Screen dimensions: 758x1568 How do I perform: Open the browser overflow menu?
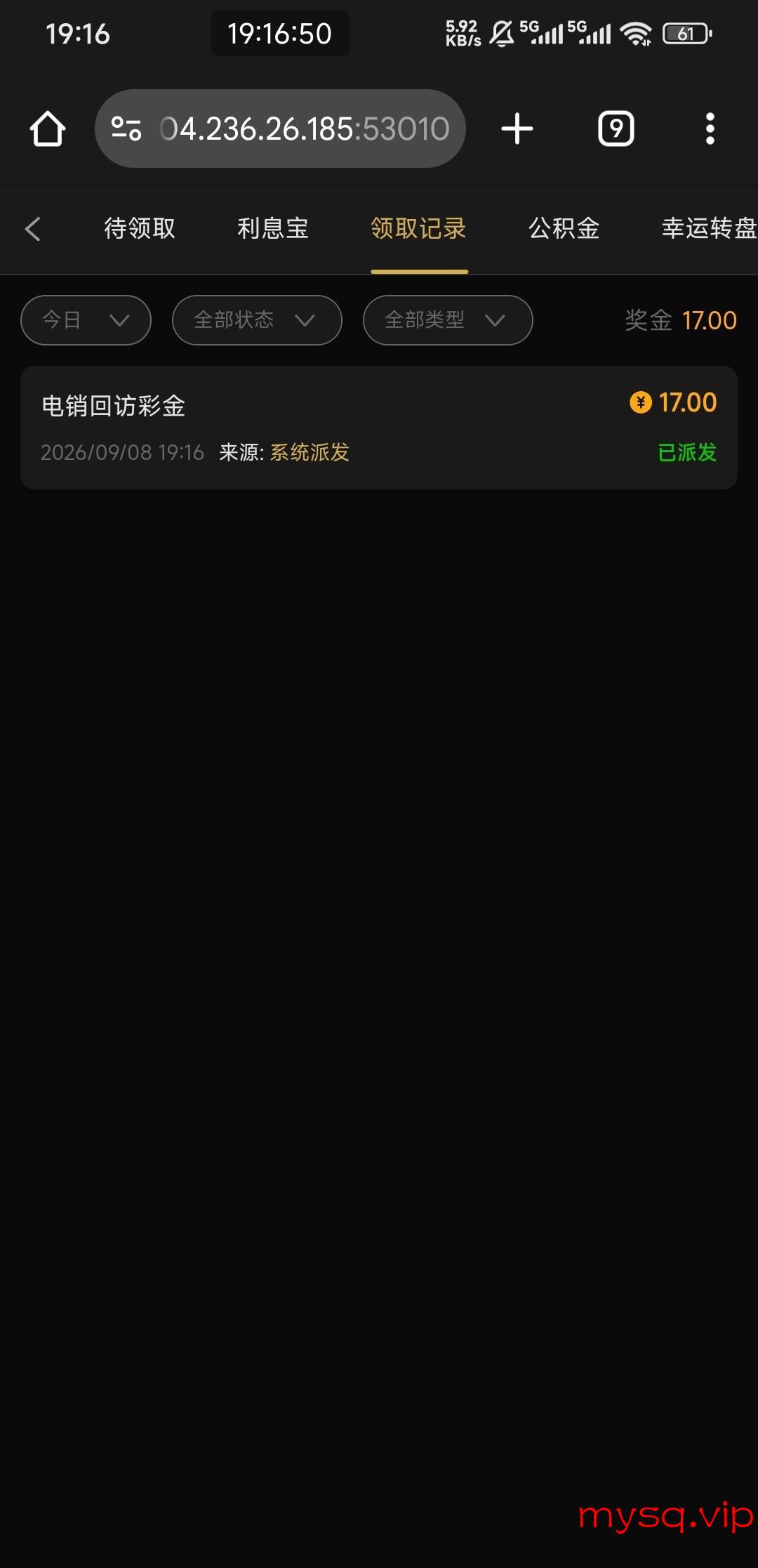[710, 129]
